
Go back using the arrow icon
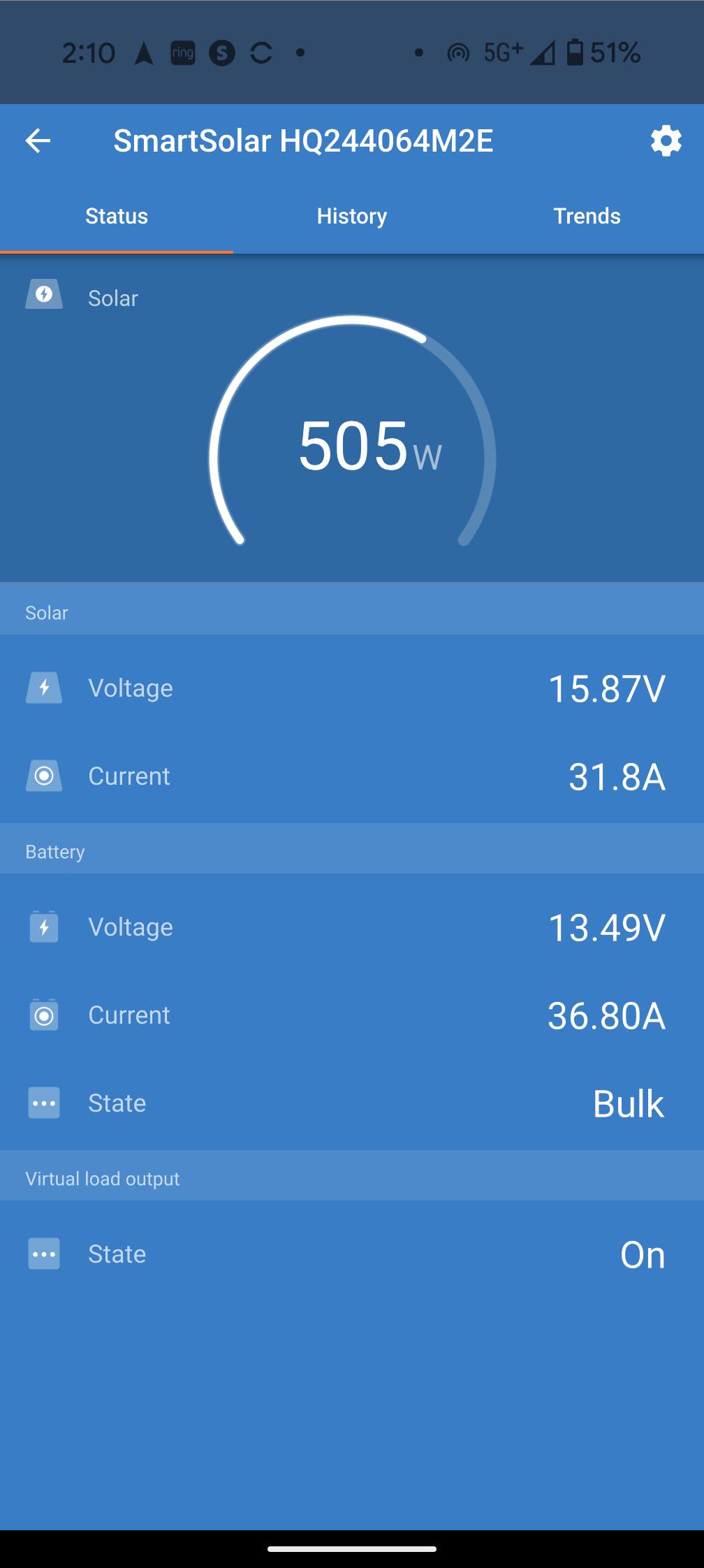pos(38,141)
